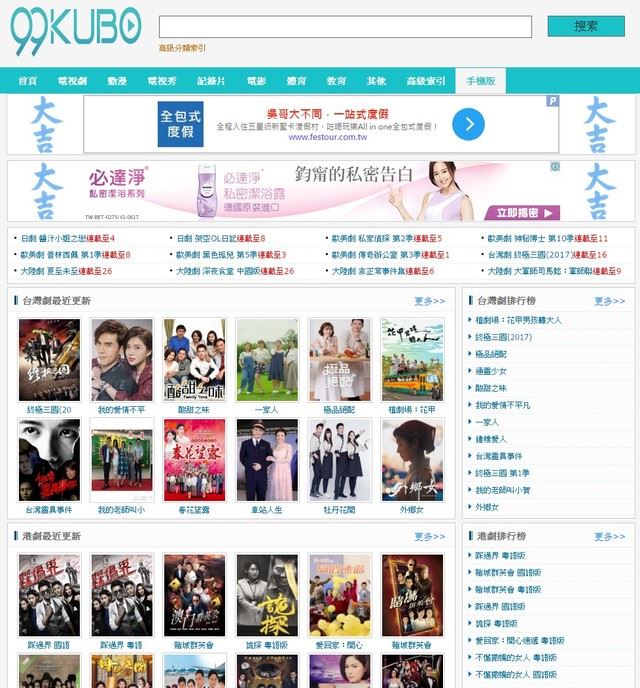The width and height of the screenshot is (640, 688).
Task: Switch to the 電視劇 tab
Action: click(73, 81)
